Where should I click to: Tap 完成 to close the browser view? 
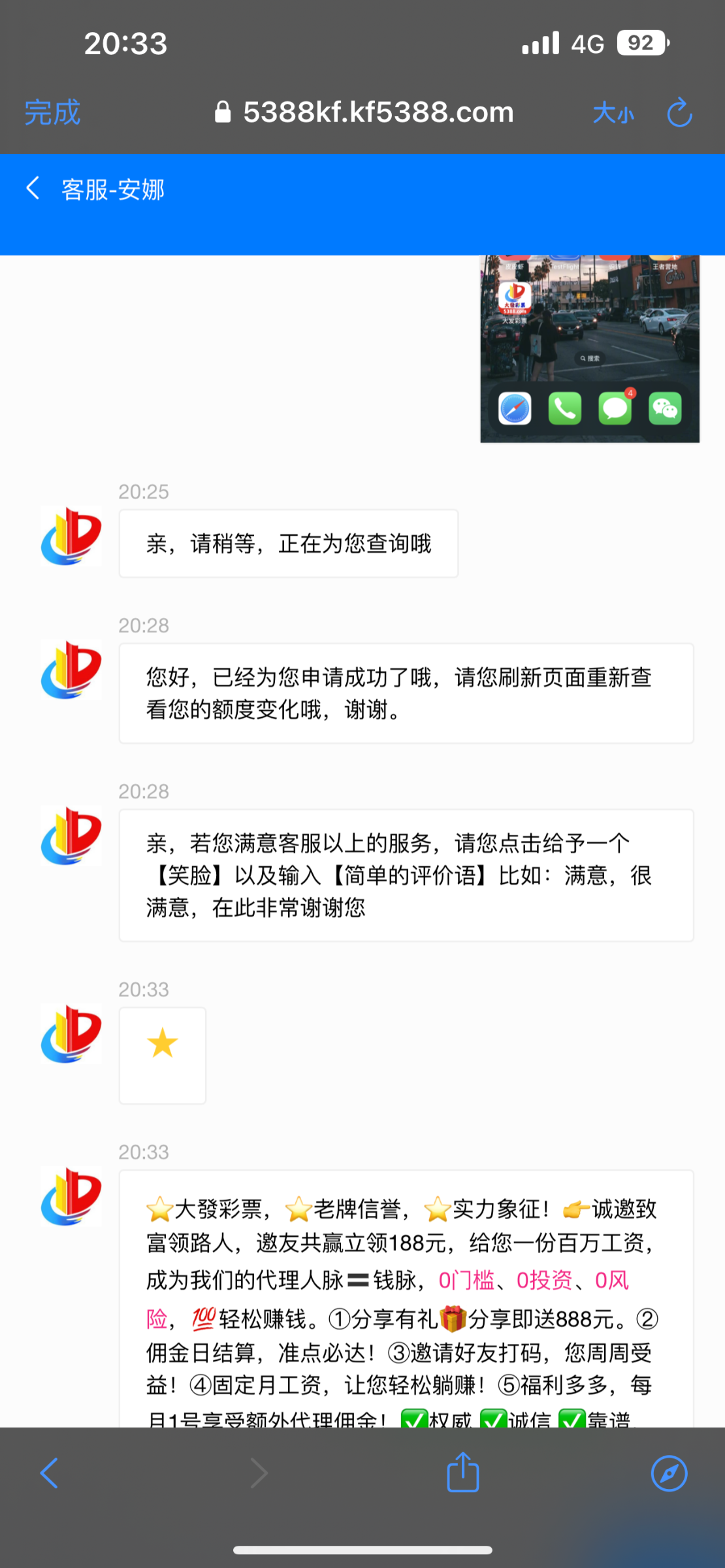[52, 112]
